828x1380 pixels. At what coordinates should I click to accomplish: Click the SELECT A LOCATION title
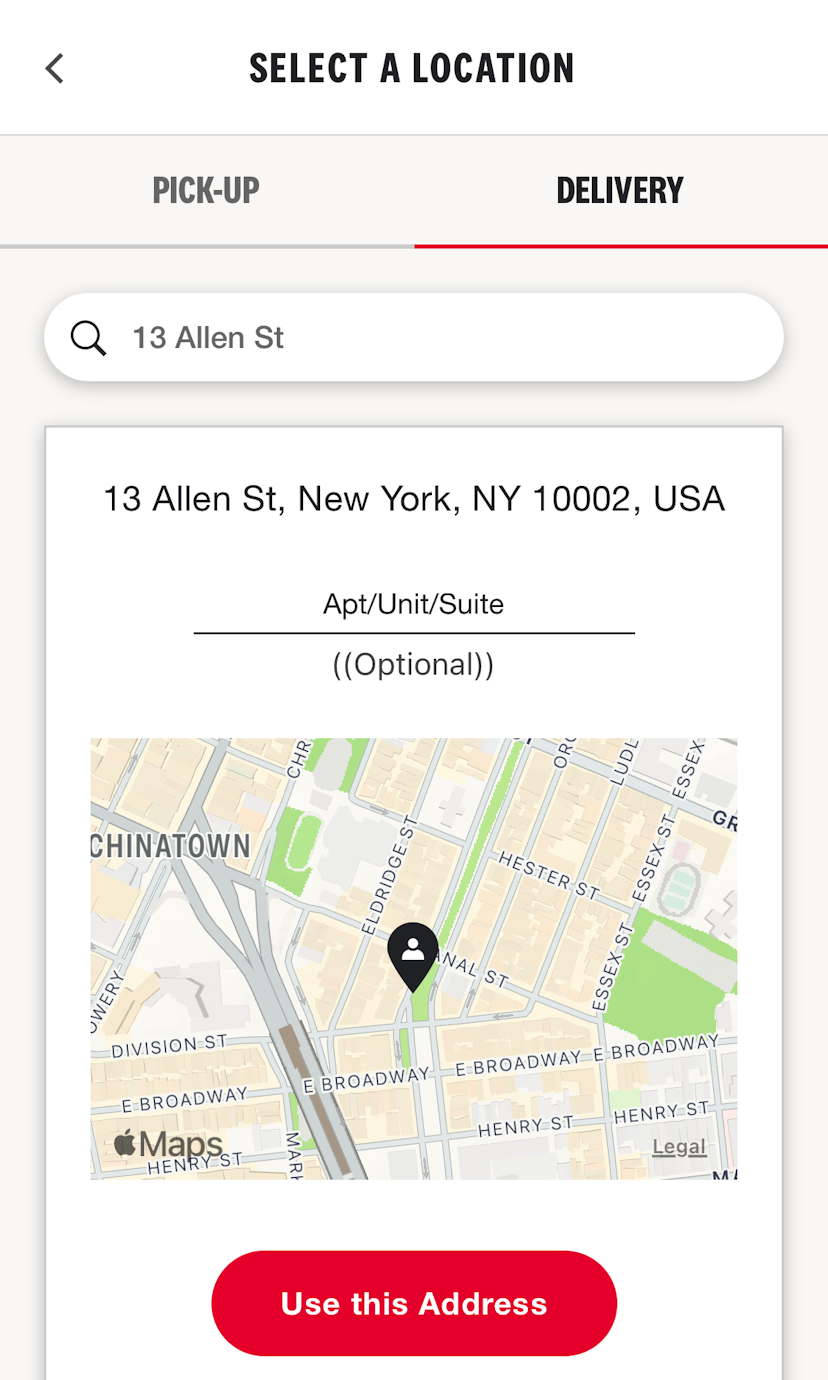412,67
